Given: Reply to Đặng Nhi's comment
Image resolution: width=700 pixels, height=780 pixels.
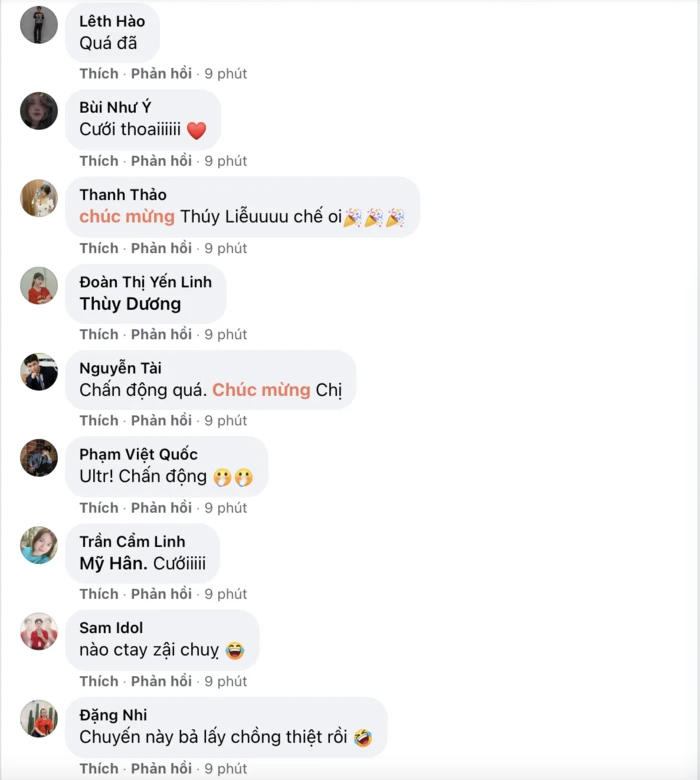Looking at the screenshot, I should tap(161, 768).
